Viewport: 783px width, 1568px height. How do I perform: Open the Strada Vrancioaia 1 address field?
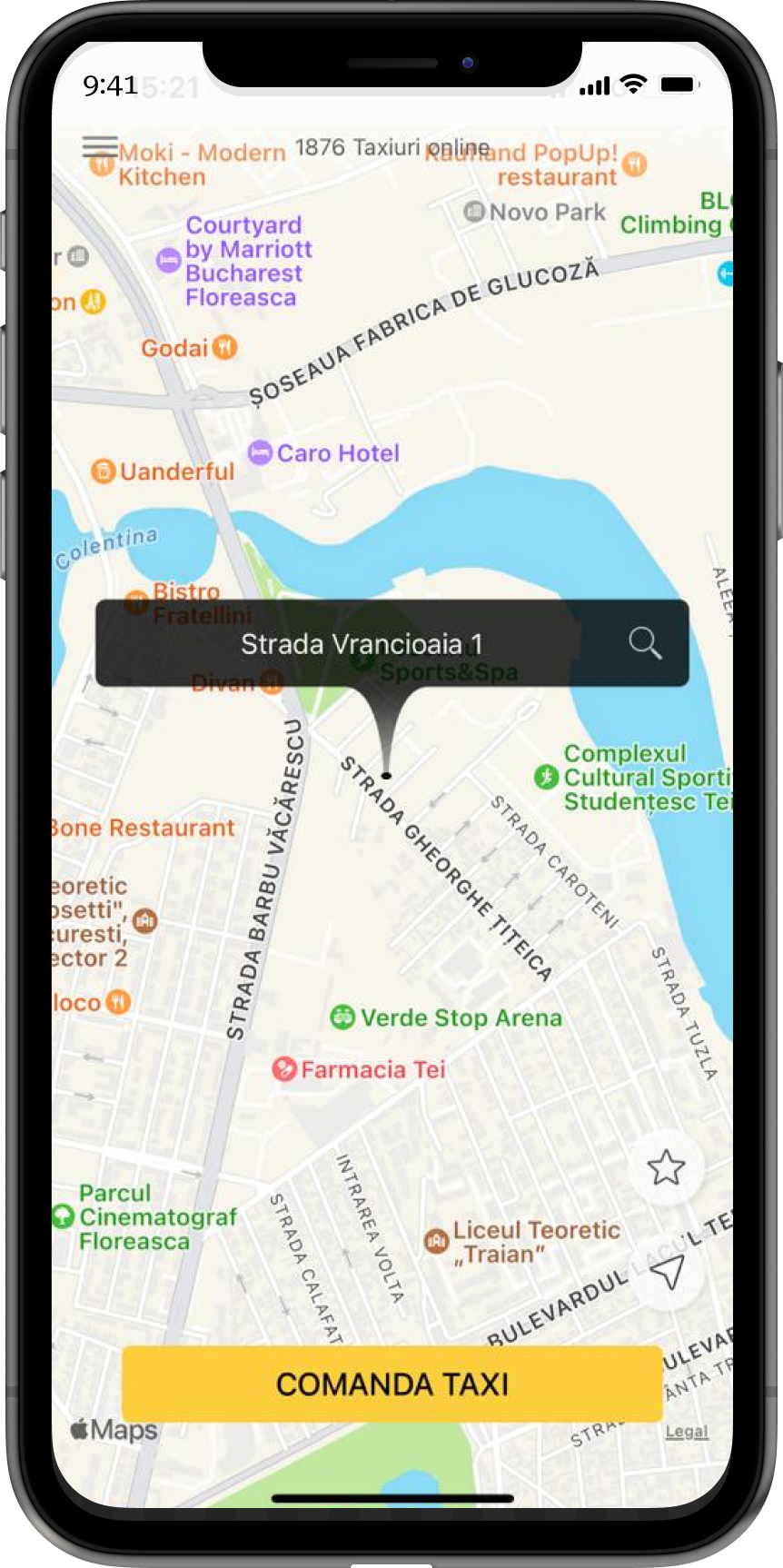362,644
